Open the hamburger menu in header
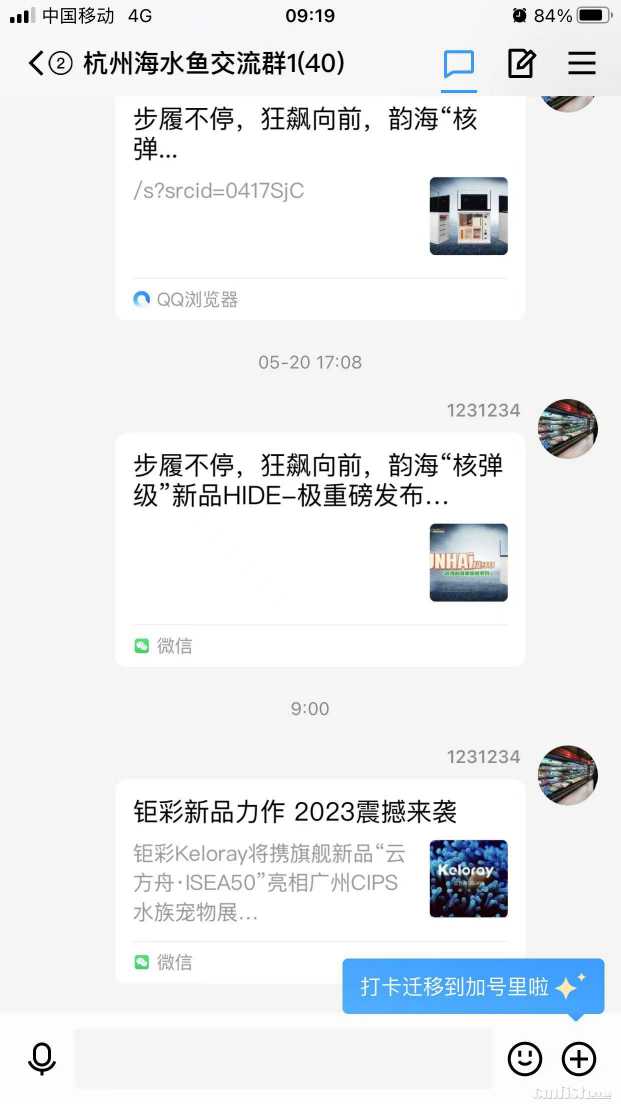Image resolution: width=621 pixels, height=1104 pixels. pyautogui.click(x=582, y=64)
